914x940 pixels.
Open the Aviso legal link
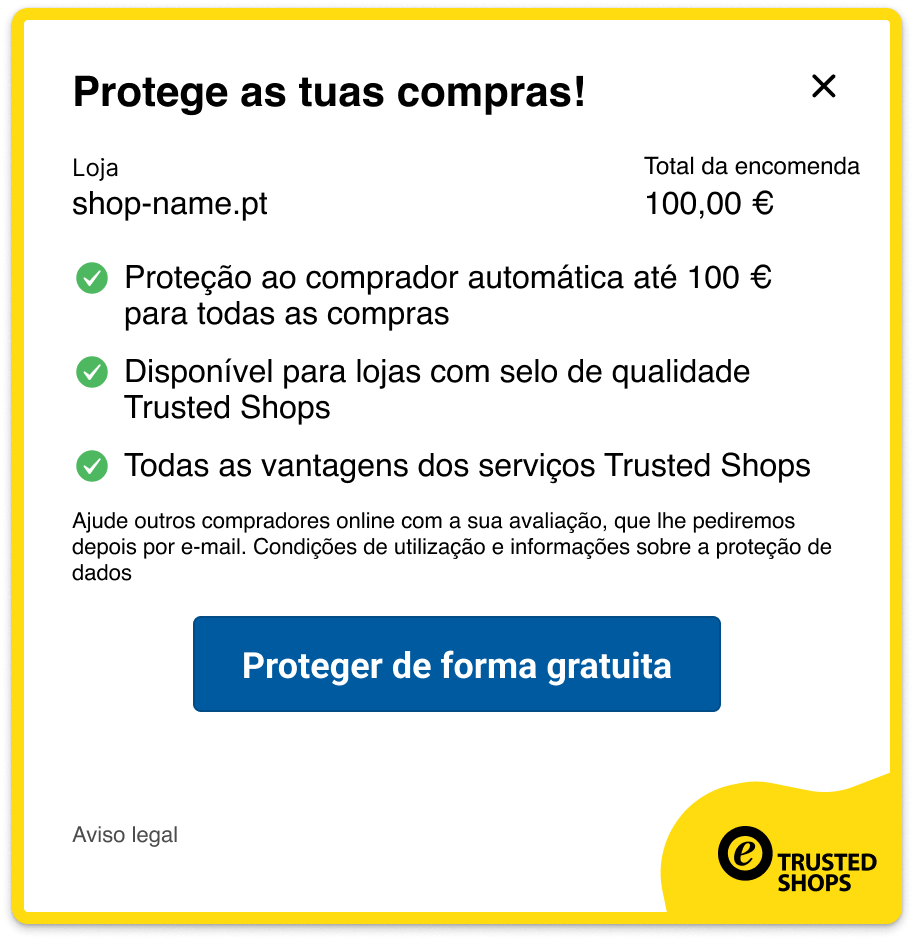(125, 835)
